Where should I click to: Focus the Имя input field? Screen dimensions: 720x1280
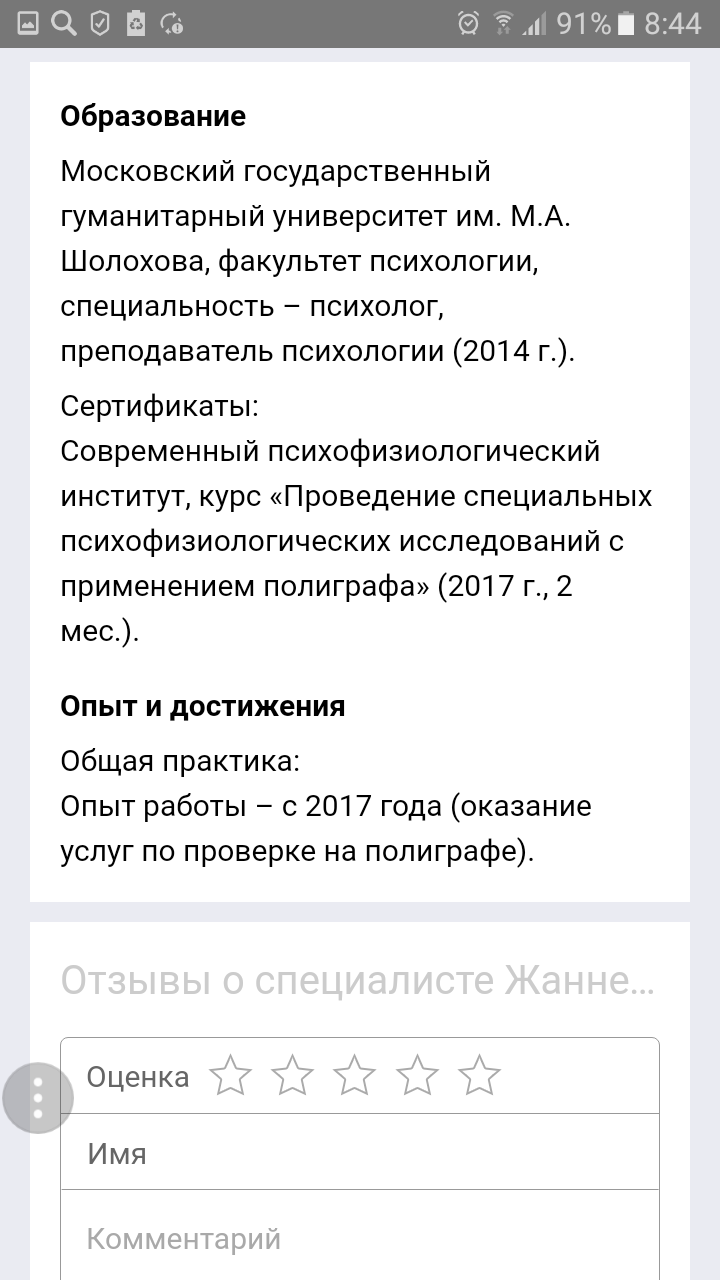[x=360, y=1152]
